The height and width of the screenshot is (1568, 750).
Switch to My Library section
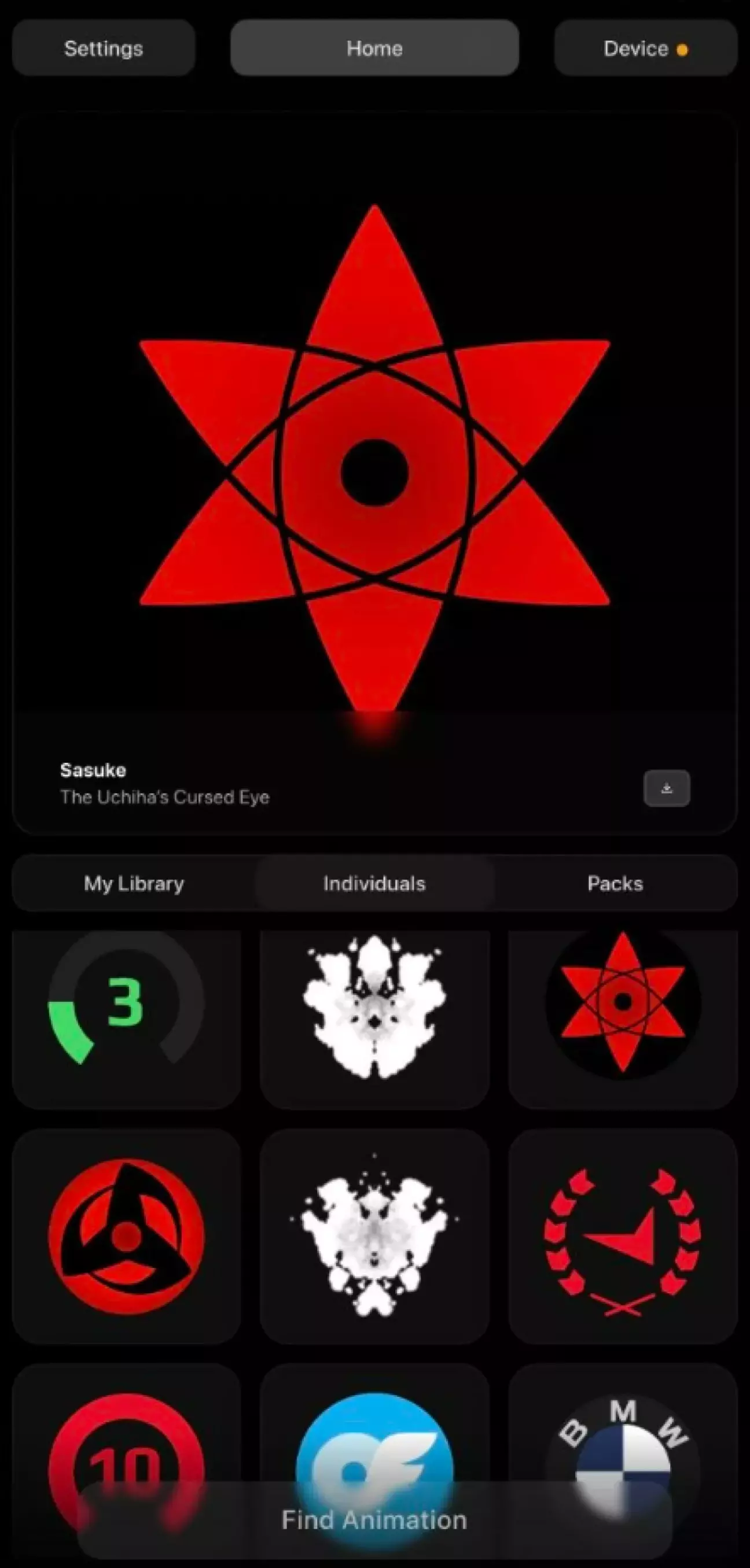(134, 883)
